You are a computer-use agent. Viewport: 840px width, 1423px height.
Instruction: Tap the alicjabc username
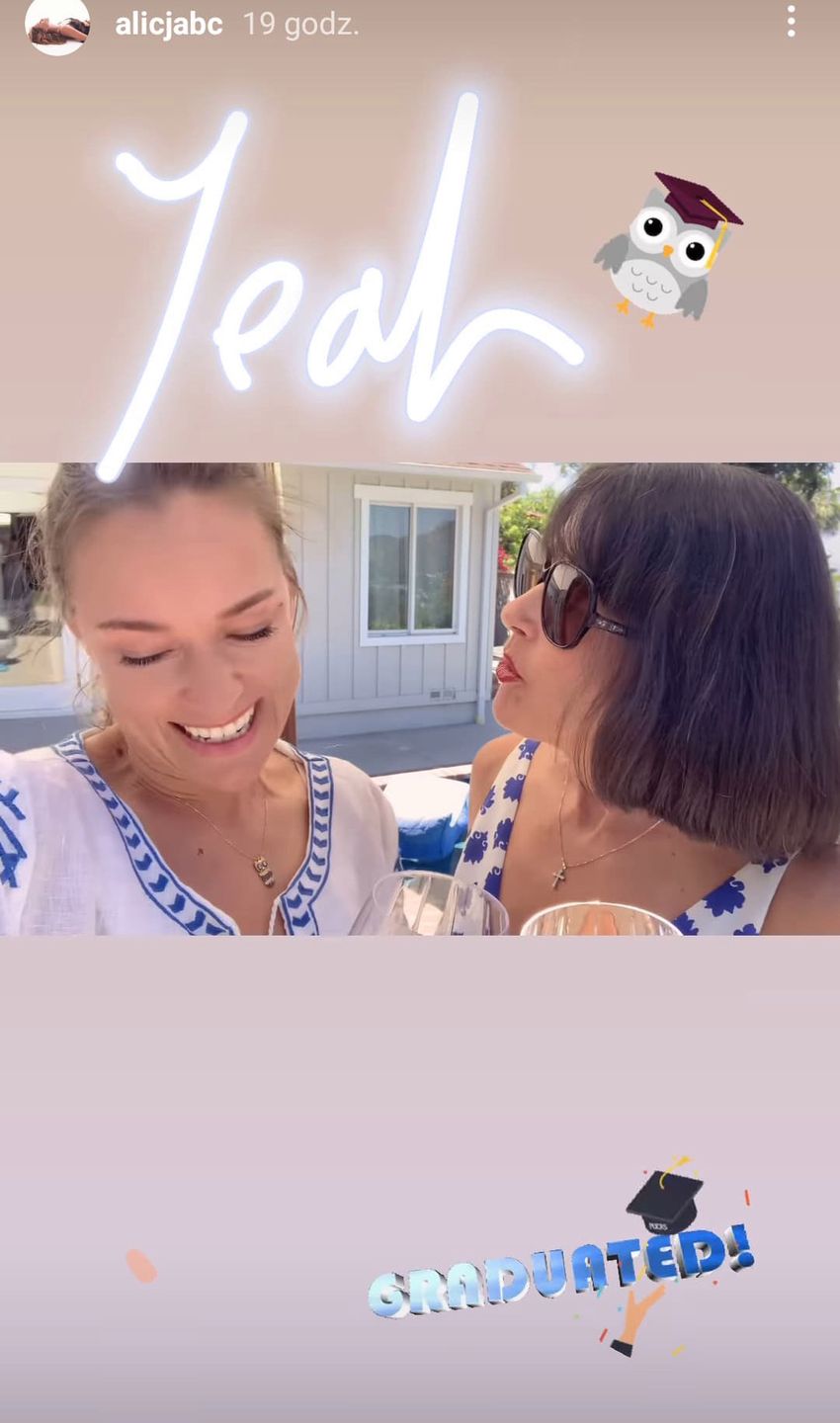(x=168, y=24)
